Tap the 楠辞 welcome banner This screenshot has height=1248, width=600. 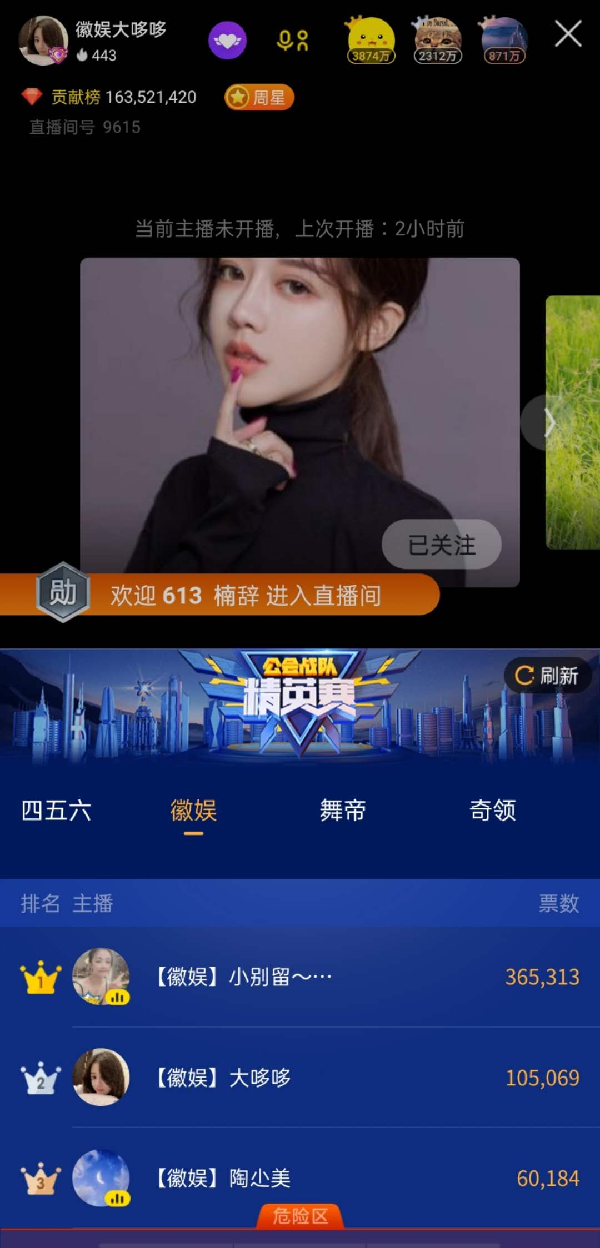pyautogui.click(x=240, y=595)
